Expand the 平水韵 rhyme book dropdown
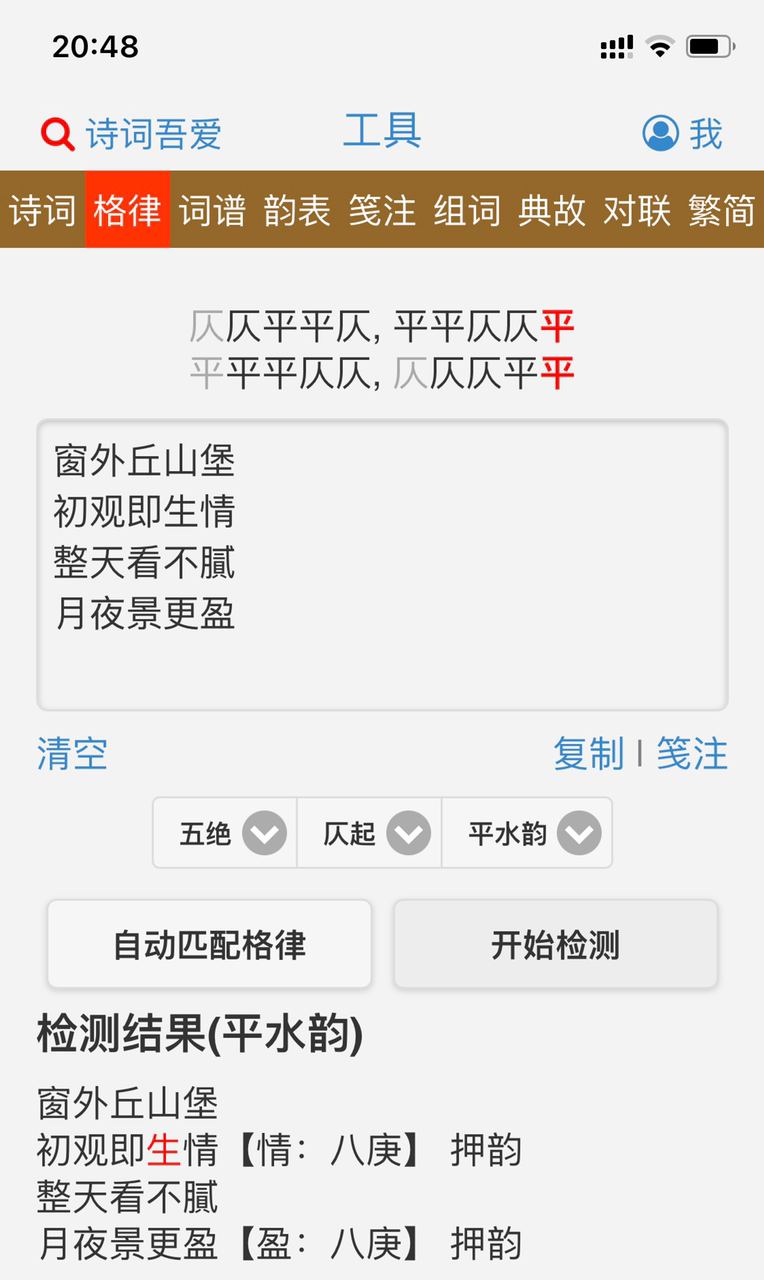The height and width of the screenshot is (1280, 764). [x=527, y=833]
